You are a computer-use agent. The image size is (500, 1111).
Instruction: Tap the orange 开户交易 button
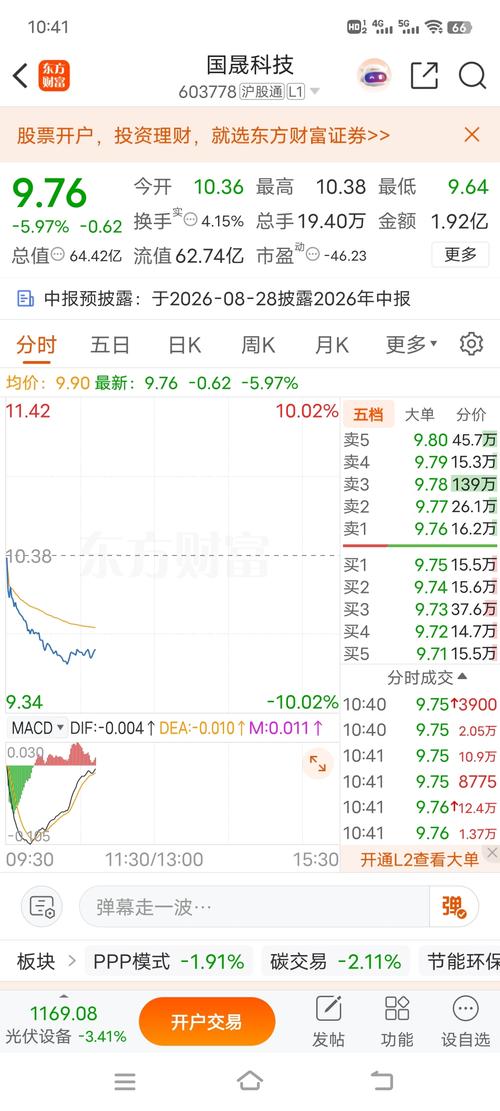click(207, 1021)
